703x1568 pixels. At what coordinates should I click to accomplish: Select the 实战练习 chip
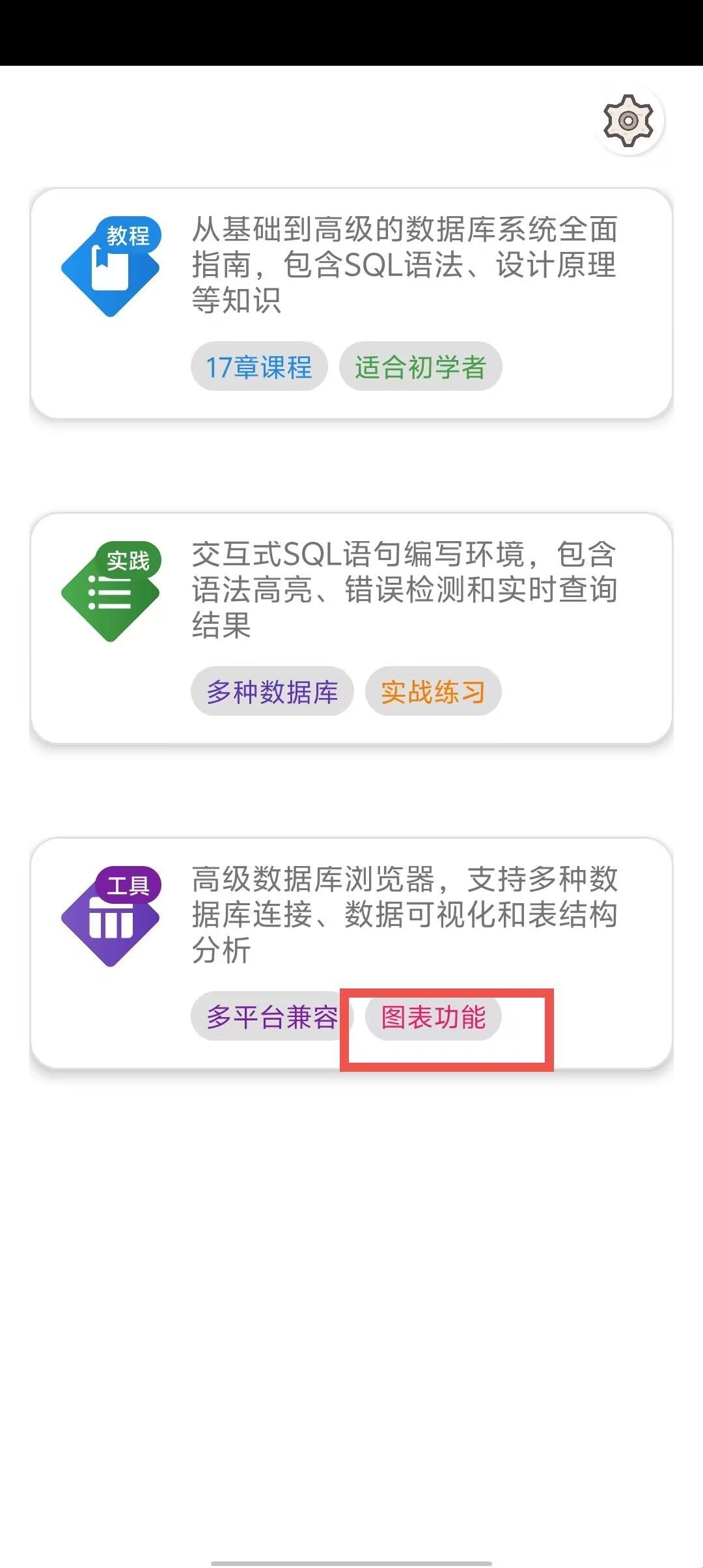433,692
